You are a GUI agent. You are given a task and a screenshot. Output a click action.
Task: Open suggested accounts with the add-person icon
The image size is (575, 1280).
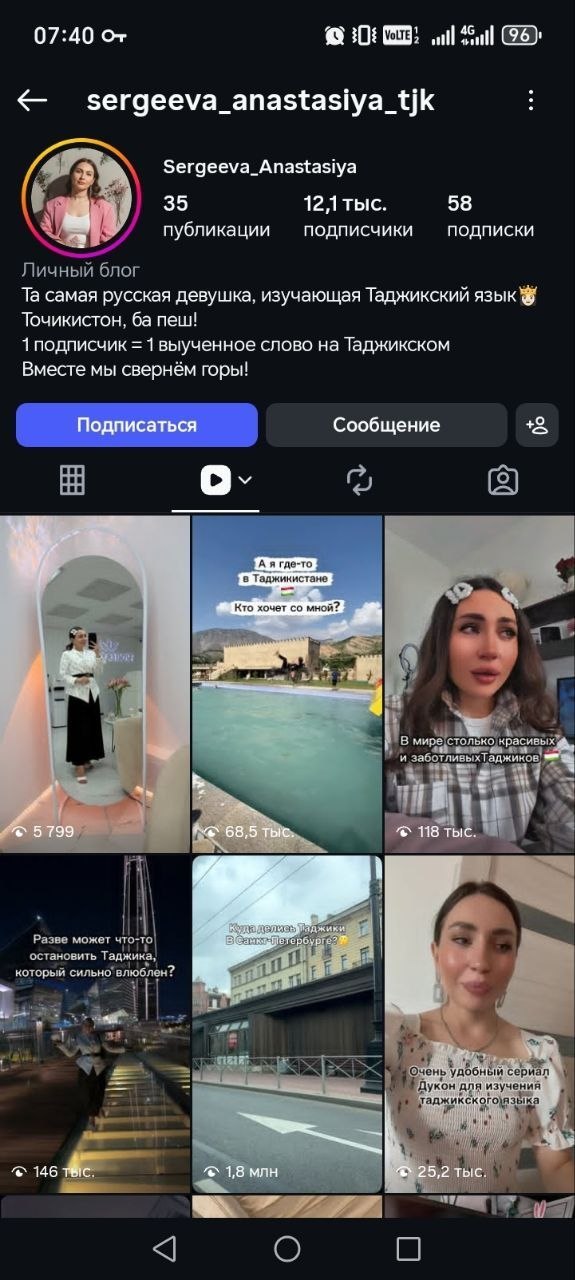click(x=537, y=425)
